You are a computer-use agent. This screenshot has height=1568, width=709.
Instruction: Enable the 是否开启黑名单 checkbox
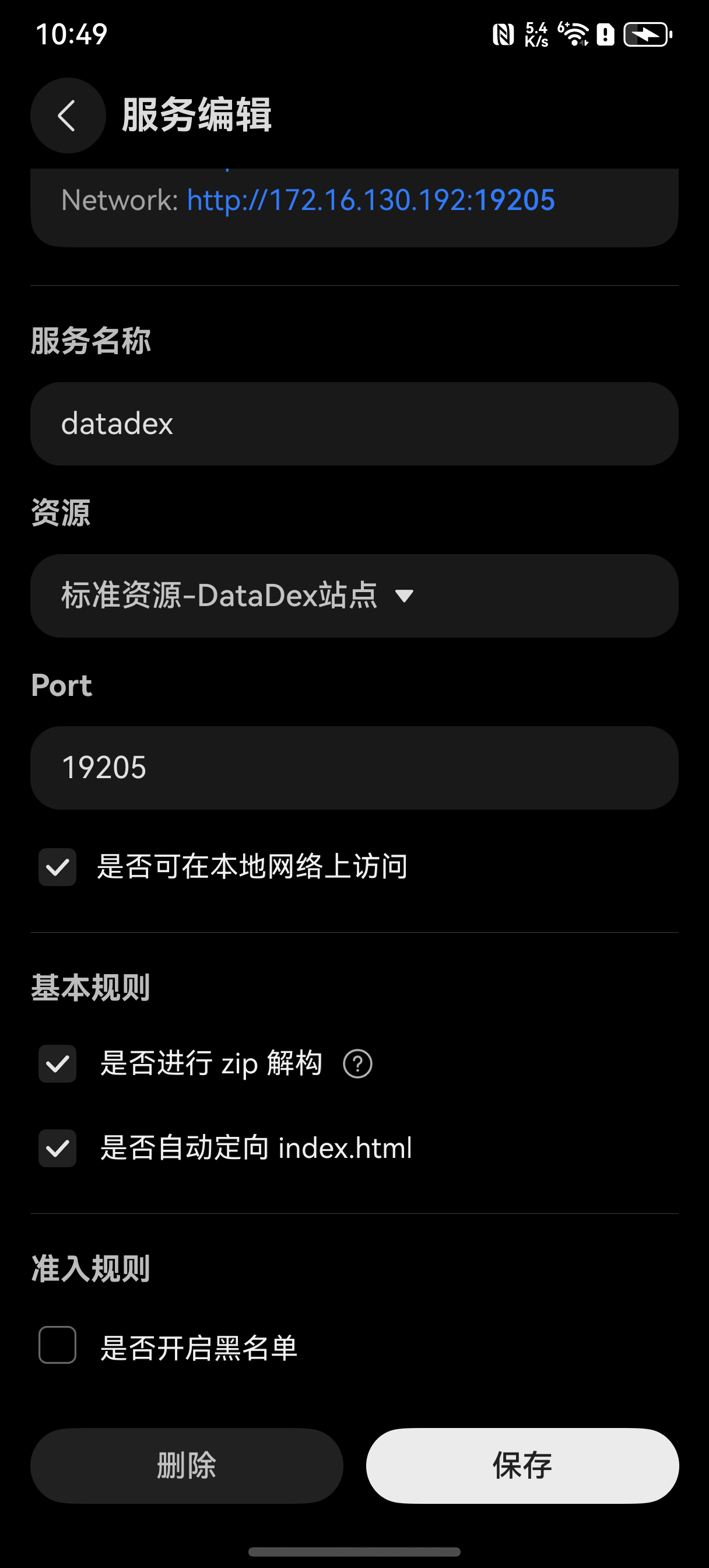[58, 1345]
